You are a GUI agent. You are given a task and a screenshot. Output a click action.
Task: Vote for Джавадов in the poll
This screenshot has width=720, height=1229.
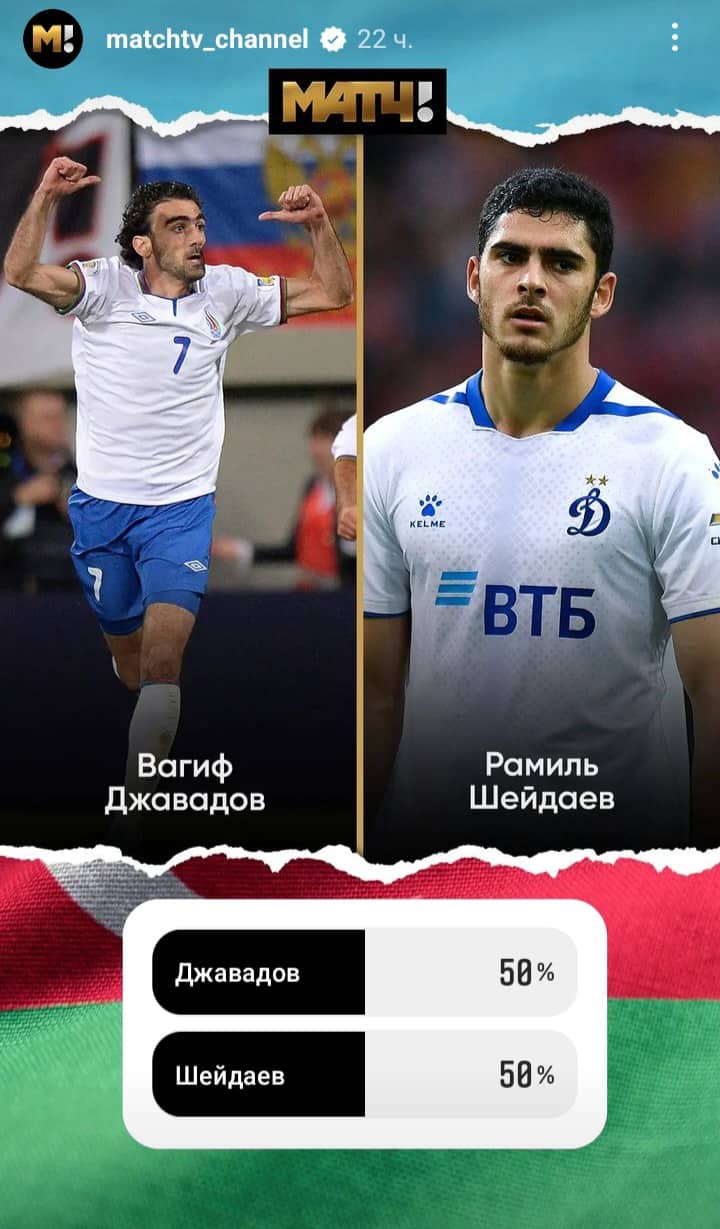click(x=365, y=972)
